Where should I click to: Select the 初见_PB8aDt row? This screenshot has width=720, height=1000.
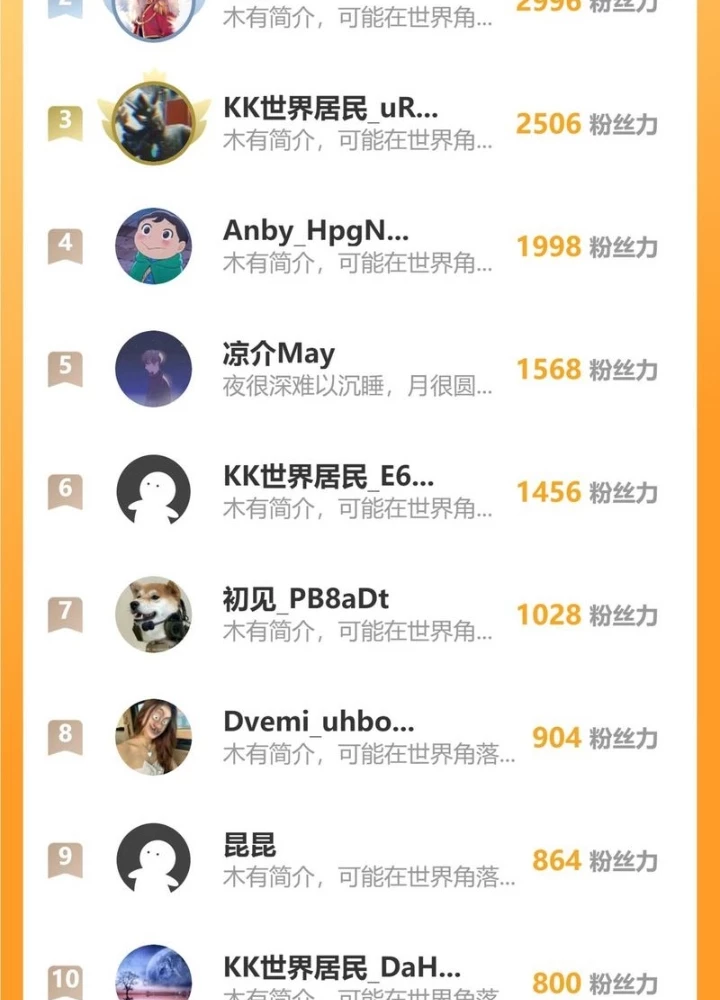(x=305, y=600)
